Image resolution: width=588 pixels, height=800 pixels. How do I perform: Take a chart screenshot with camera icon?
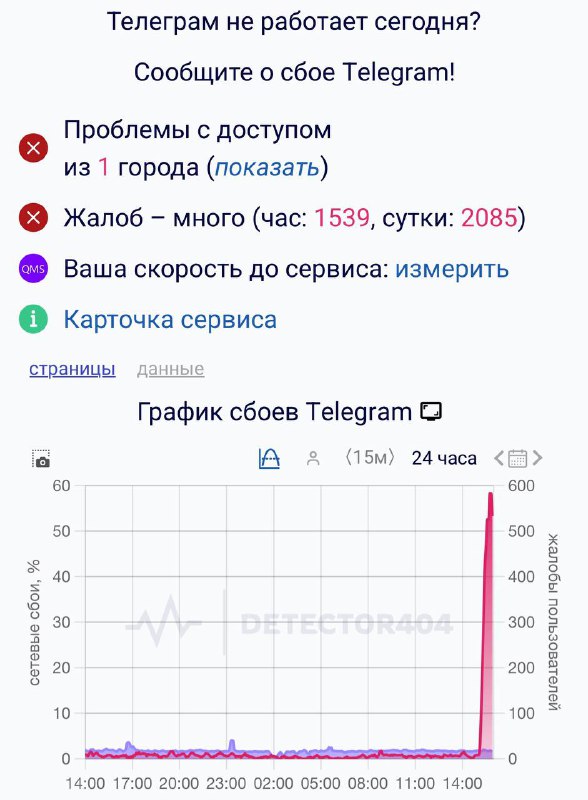click(x=41, y=458)
